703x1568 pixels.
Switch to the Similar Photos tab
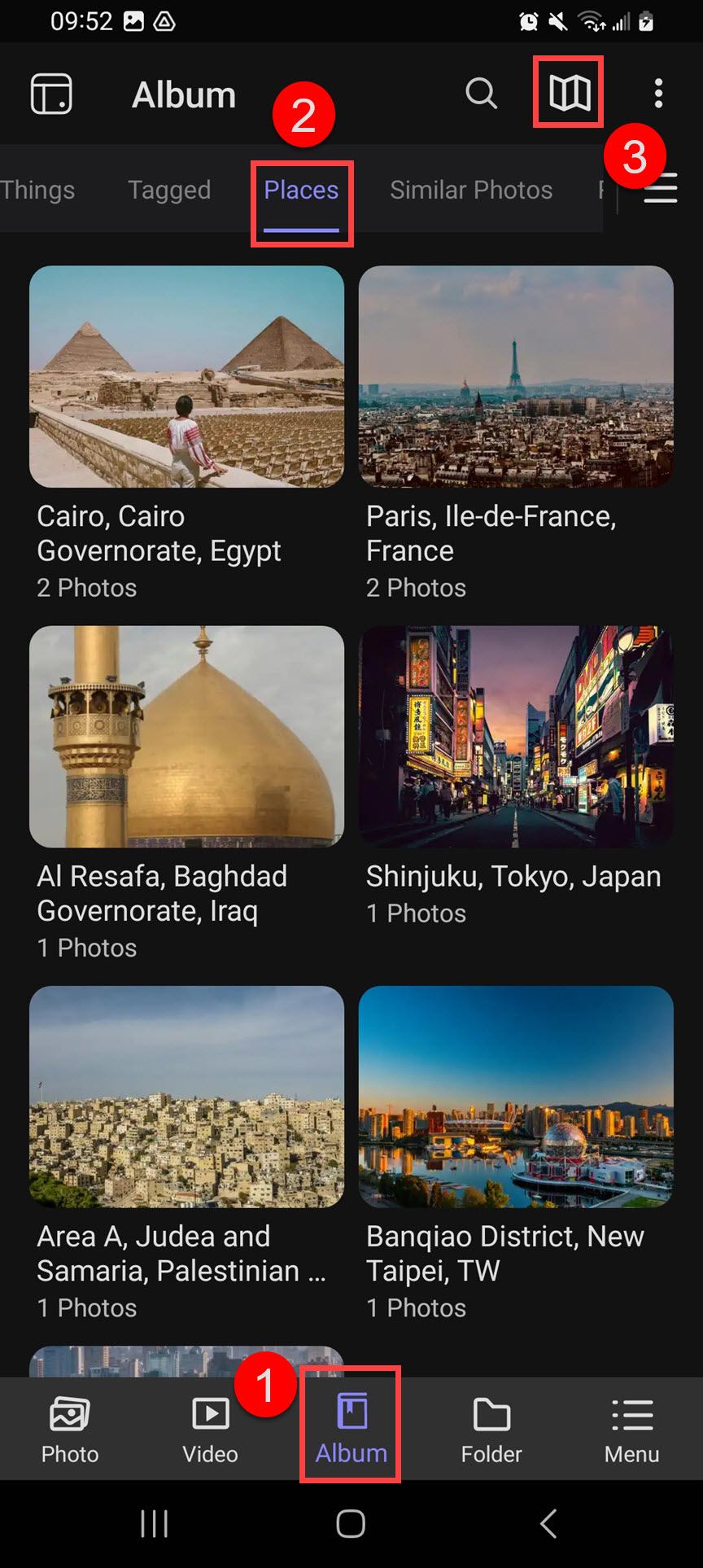471,190
